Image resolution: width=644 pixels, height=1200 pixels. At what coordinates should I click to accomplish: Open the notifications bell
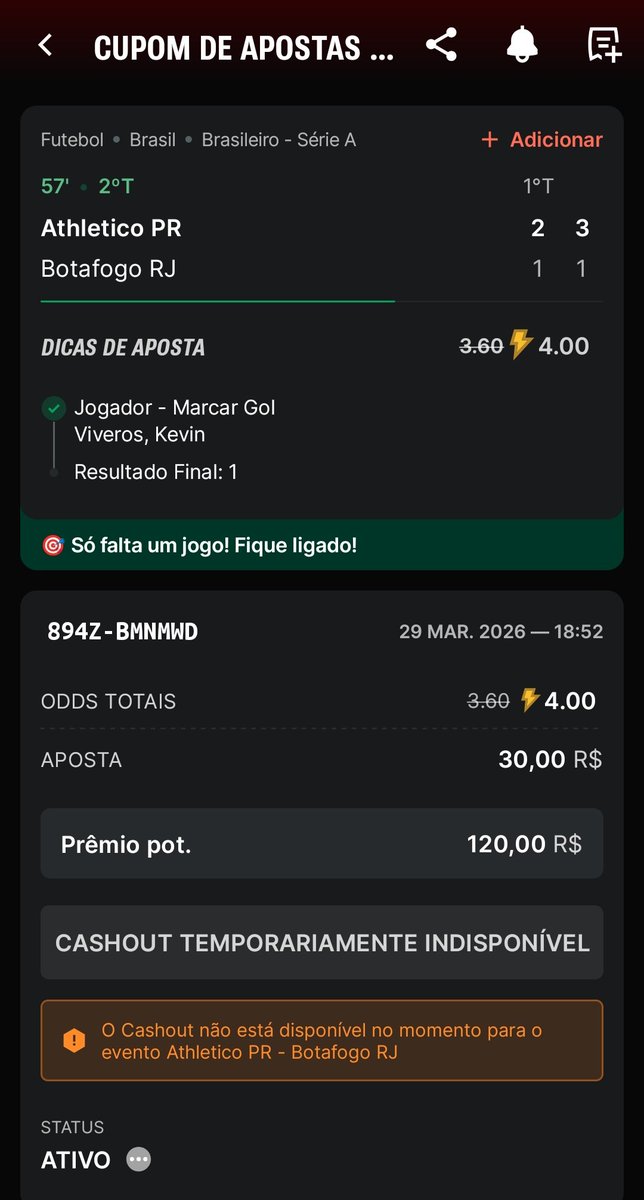click(522, 45)
